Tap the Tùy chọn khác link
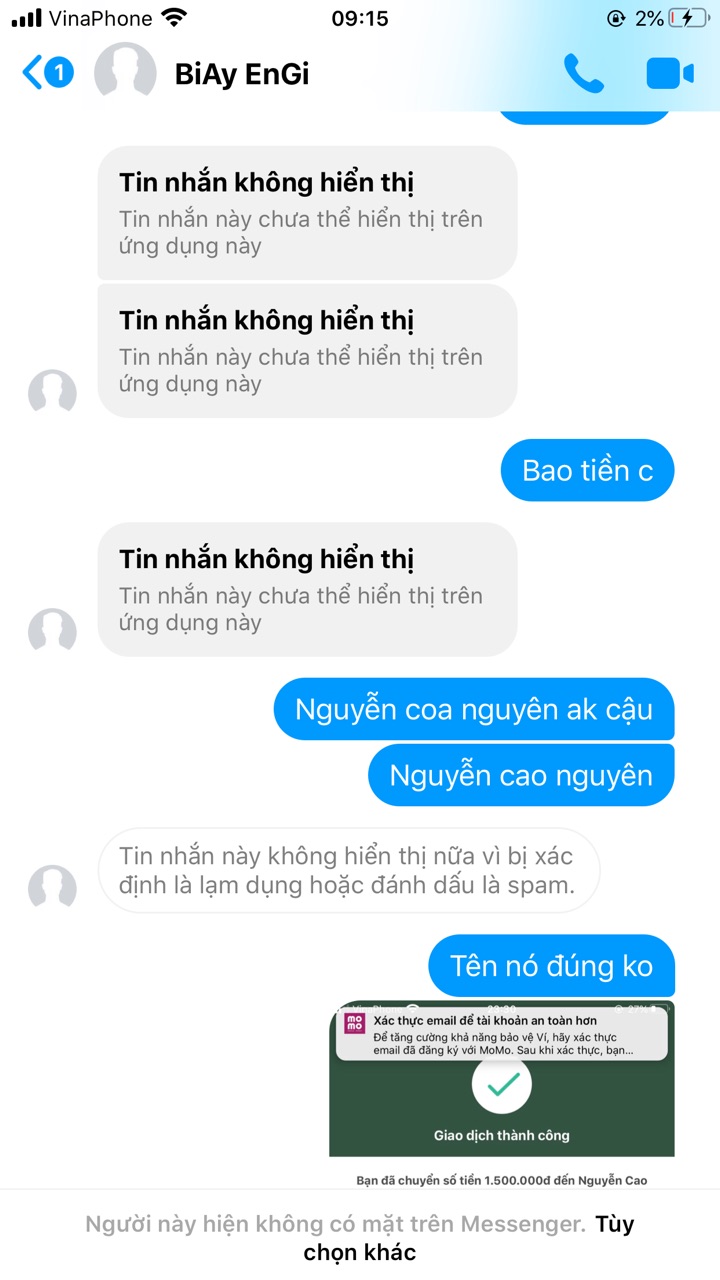Screen dimensions: 720x1280 coord(613,1224)
